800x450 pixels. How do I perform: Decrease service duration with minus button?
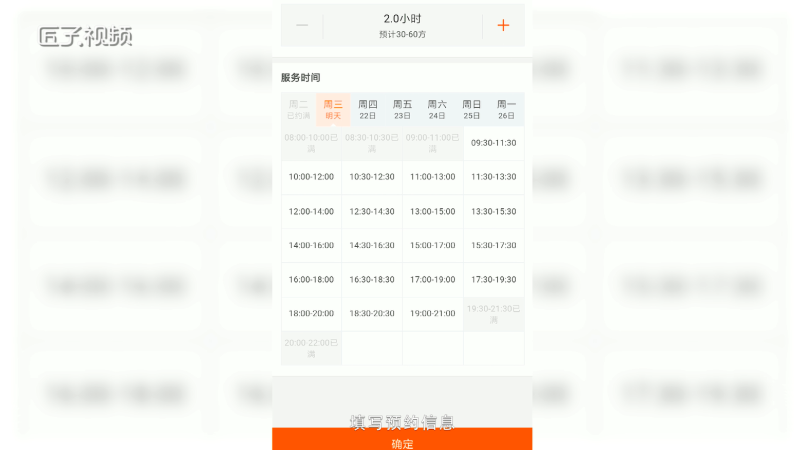[x=302, y=25]
